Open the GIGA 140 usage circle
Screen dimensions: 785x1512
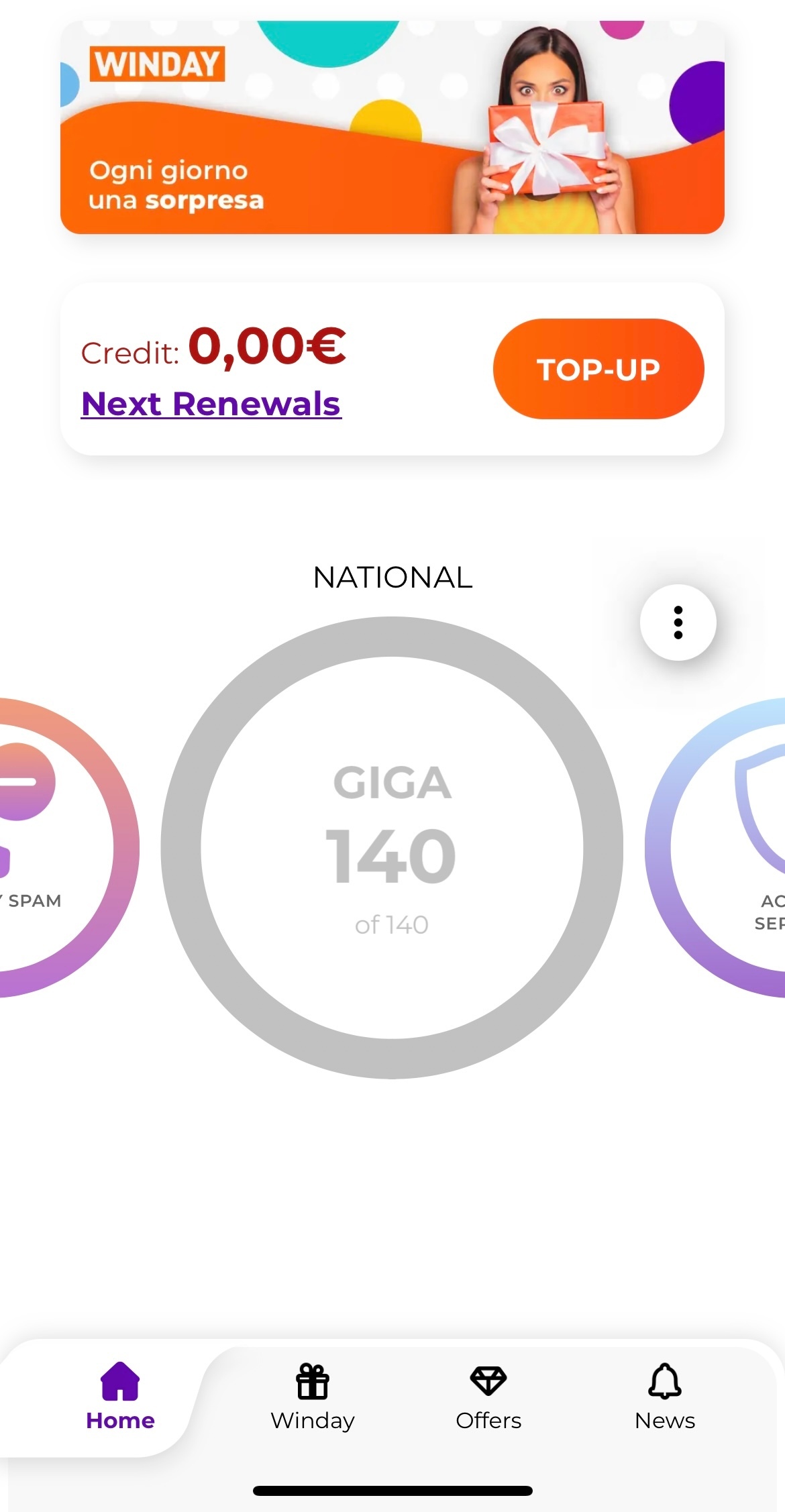point(392,847)
